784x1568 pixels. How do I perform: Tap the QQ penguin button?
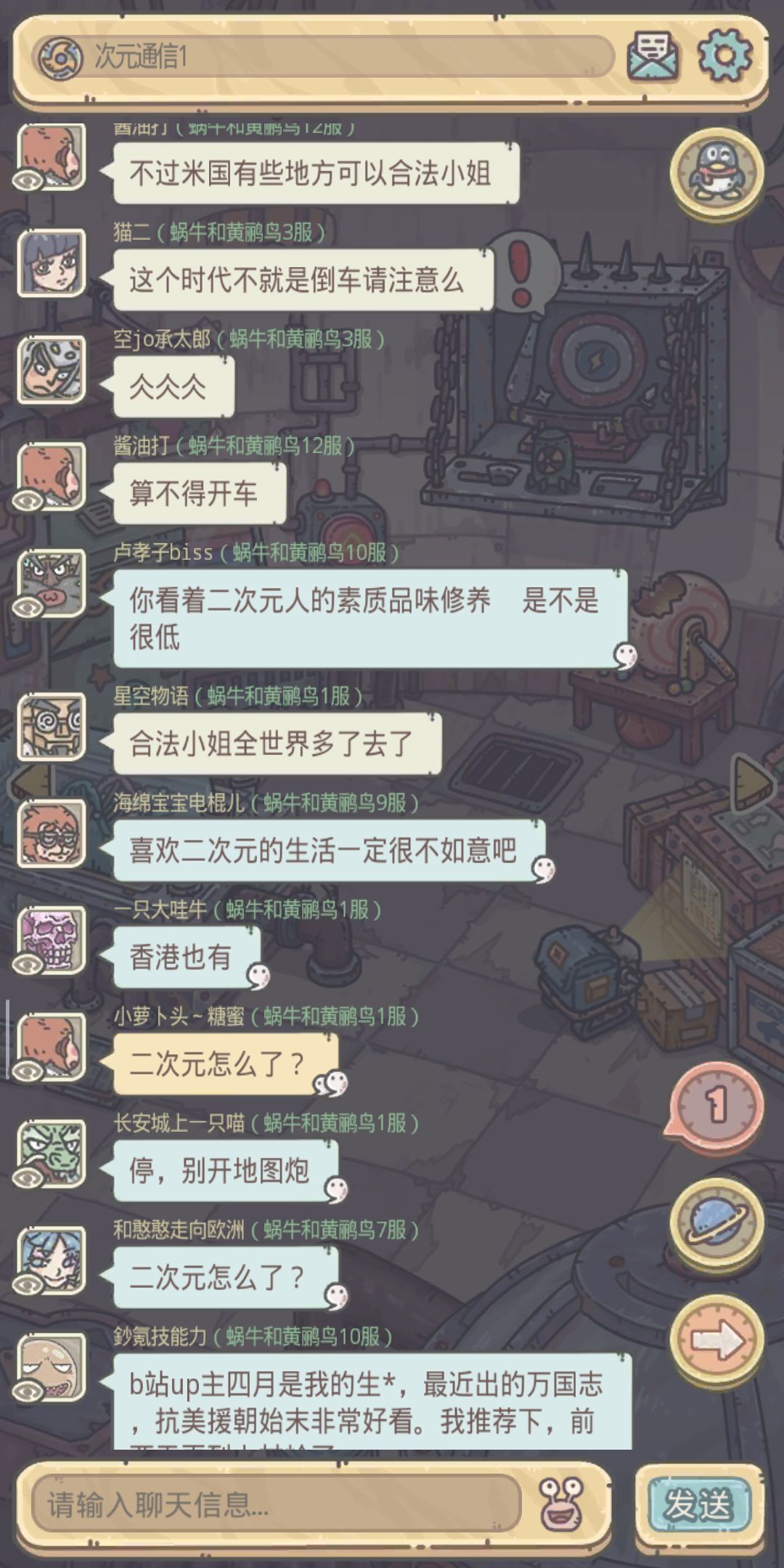point(716,173)
